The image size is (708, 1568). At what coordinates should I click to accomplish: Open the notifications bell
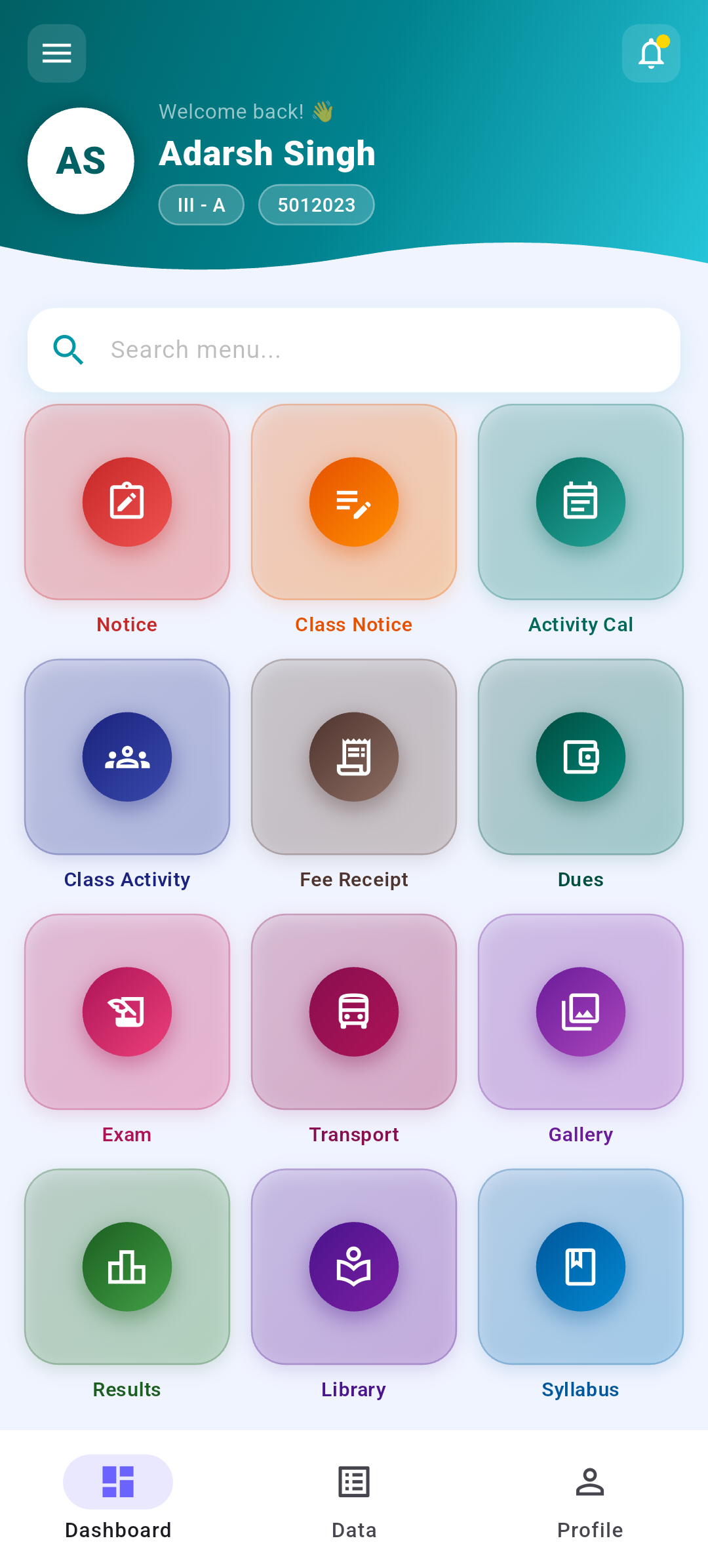pos(650,53)
